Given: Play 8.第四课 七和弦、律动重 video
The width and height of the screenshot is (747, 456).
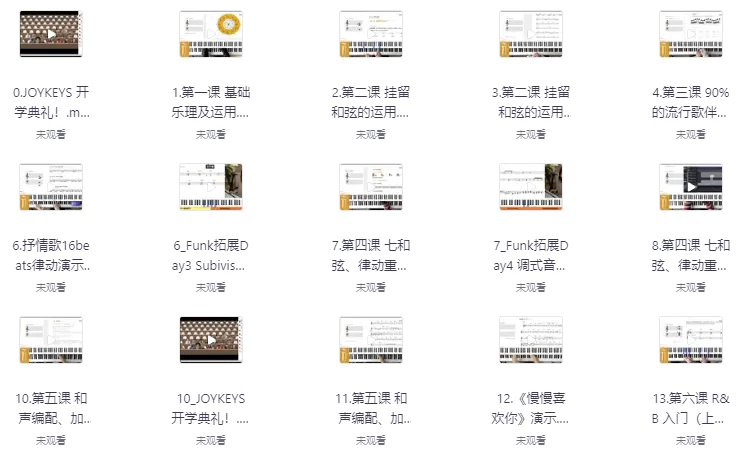Looking at the screenshot, I should tap(690, 187).
